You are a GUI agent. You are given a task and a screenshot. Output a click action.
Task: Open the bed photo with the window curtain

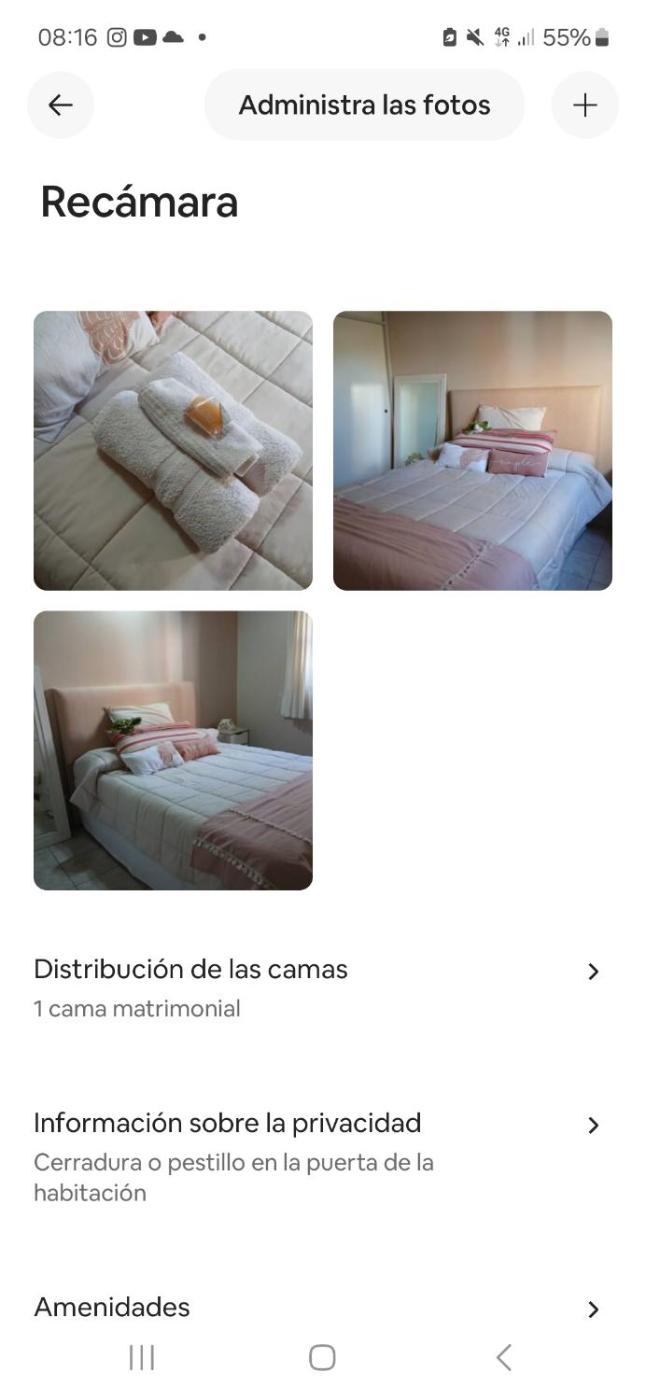click(173, 750)
